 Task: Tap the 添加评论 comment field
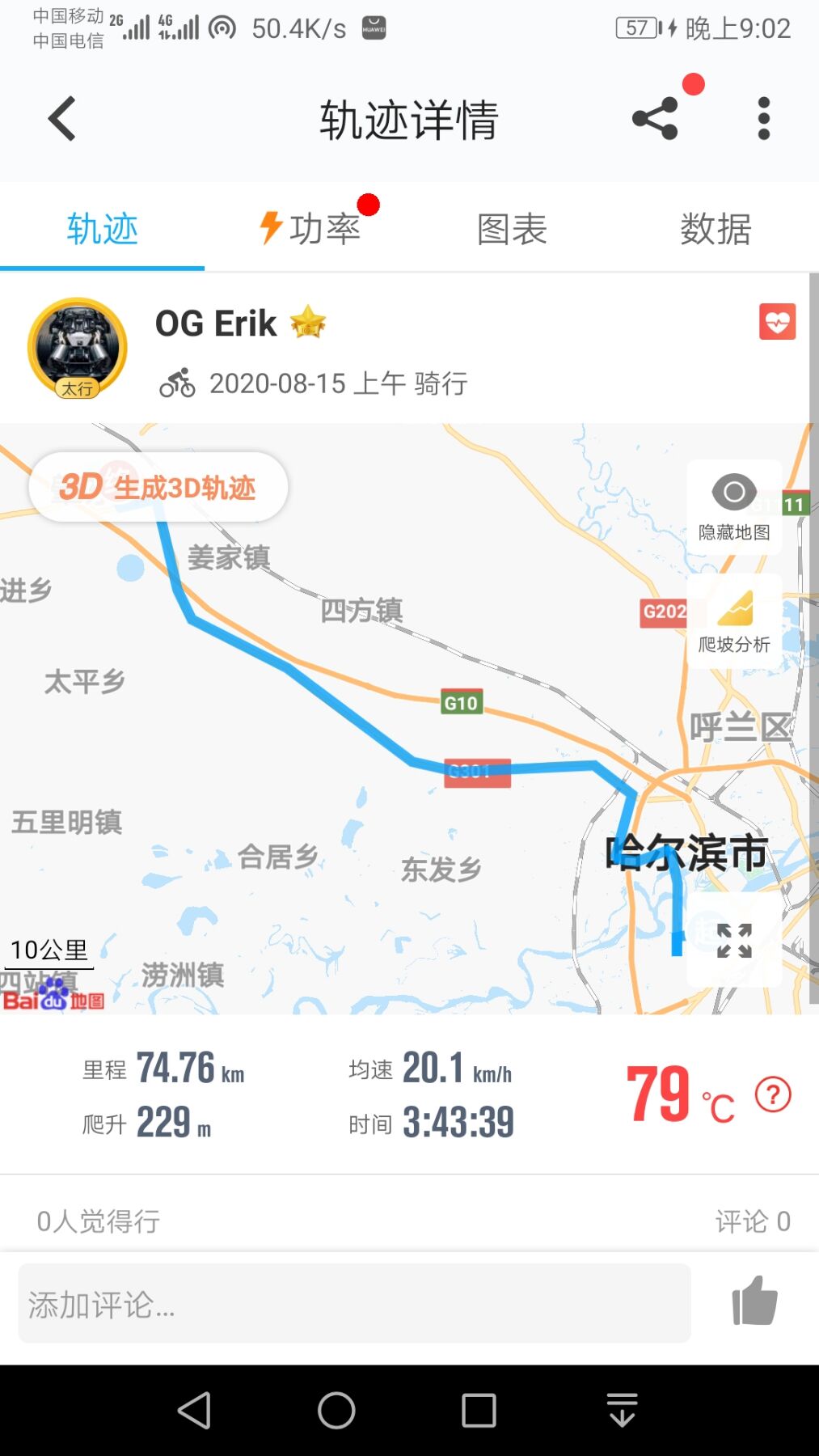coord(354,1304)
